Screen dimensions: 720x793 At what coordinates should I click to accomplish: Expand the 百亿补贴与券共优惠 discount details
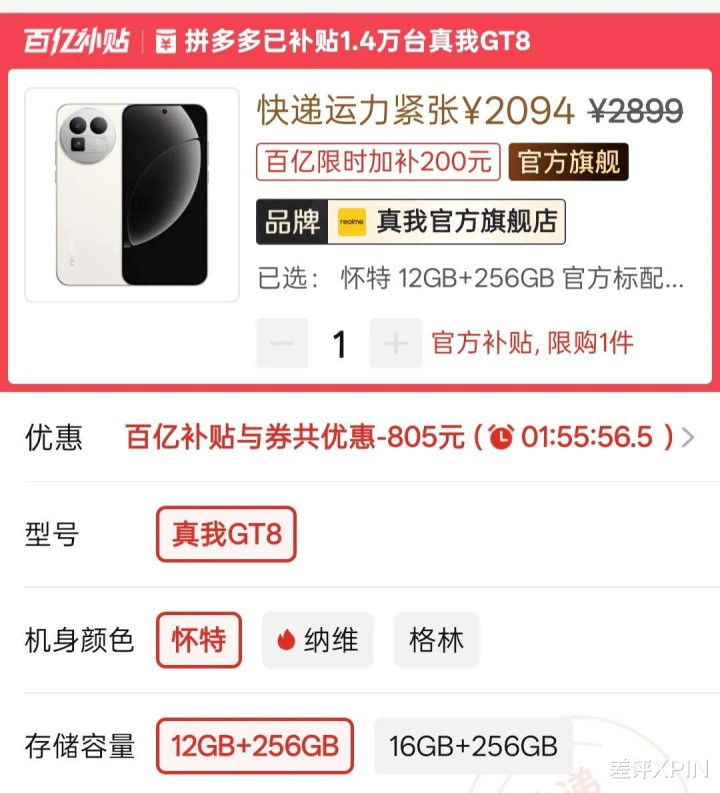686,437
